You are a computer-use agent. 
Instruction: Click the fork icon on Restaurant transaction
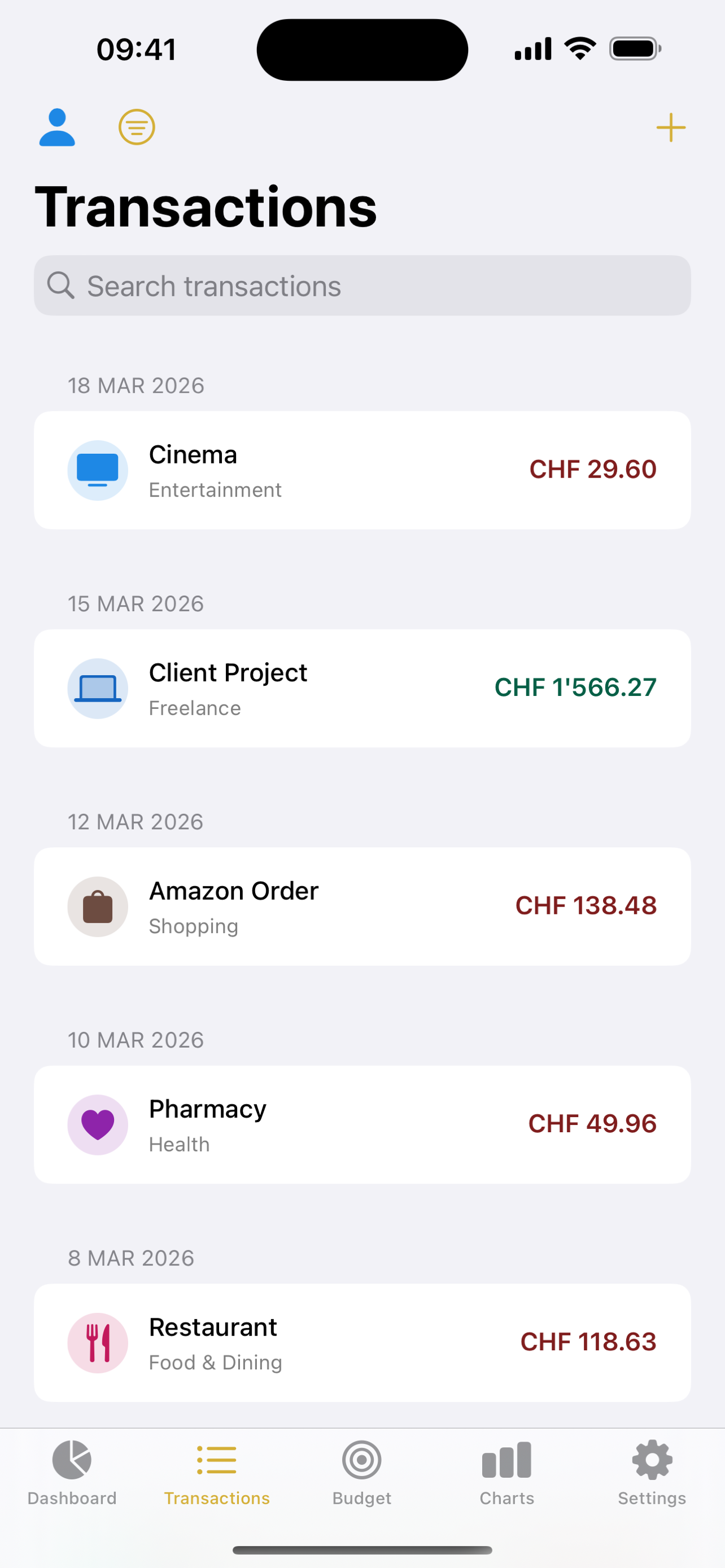(98, 1343)
